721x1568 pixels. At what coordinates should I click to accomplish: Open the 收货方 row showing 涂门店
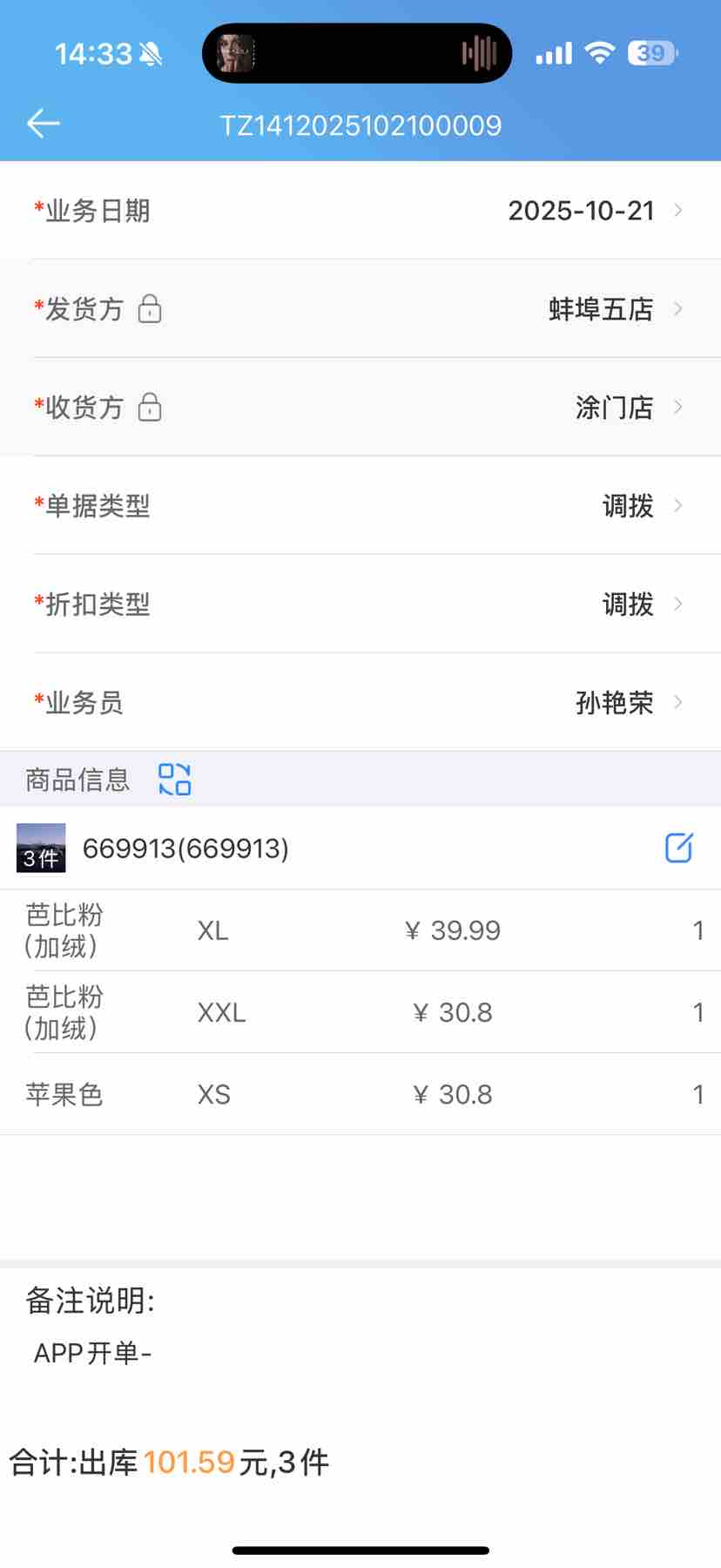[x=614, y=408]
